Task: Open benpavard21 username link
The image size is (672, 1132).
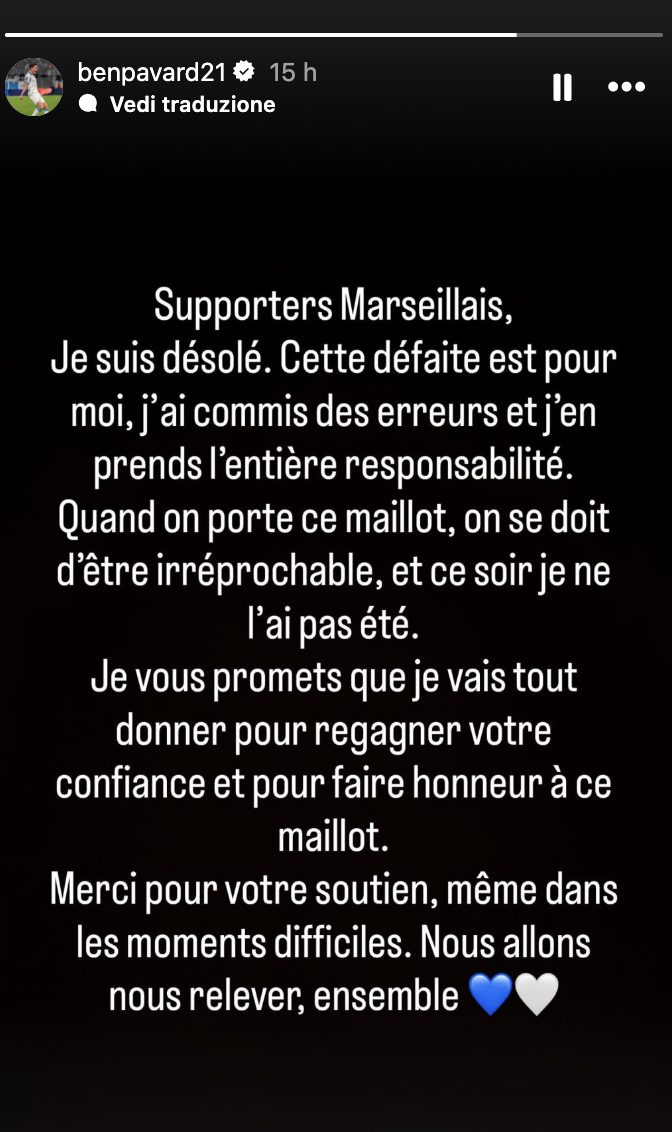Action: (x=153, y=72)
